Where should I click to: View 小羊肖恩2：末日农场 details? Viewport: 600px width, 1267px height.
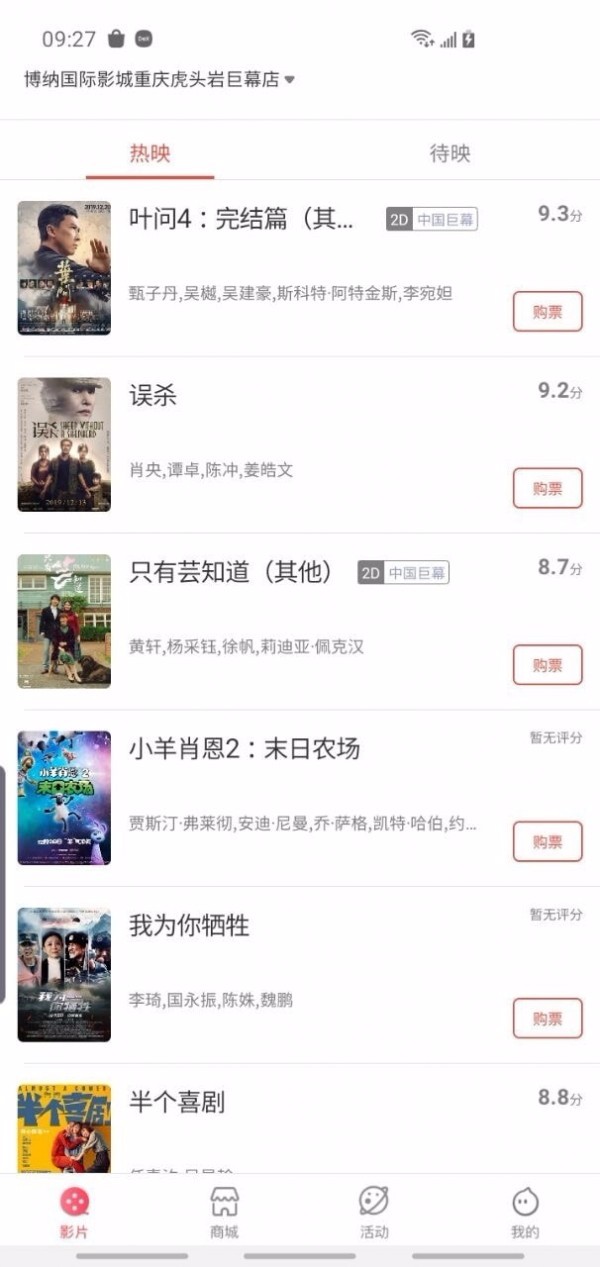pyautogui.click(x=64, y=797)
